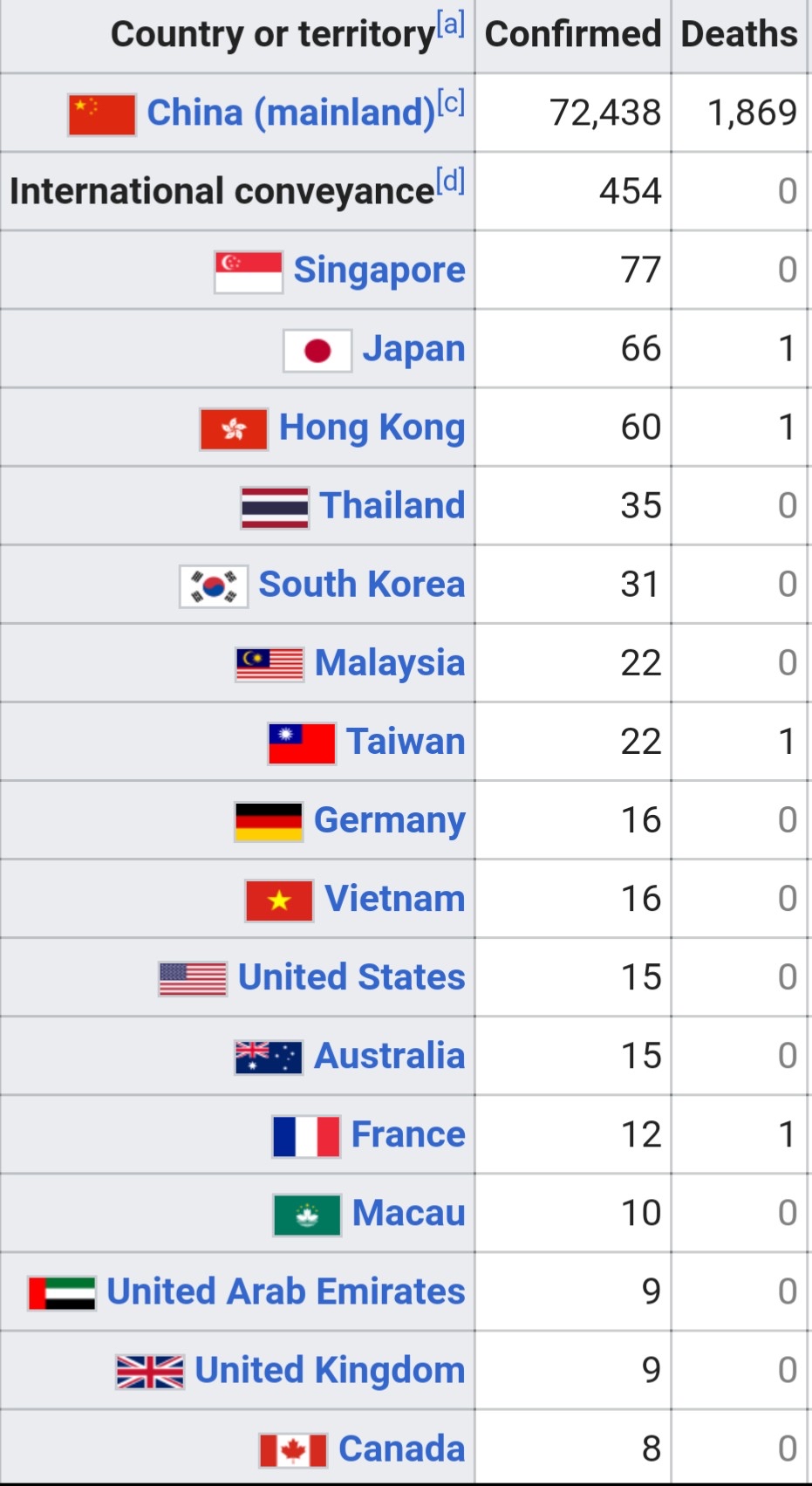Open the United States link
The image size is (812, 1486).
[x=351, y=977]
